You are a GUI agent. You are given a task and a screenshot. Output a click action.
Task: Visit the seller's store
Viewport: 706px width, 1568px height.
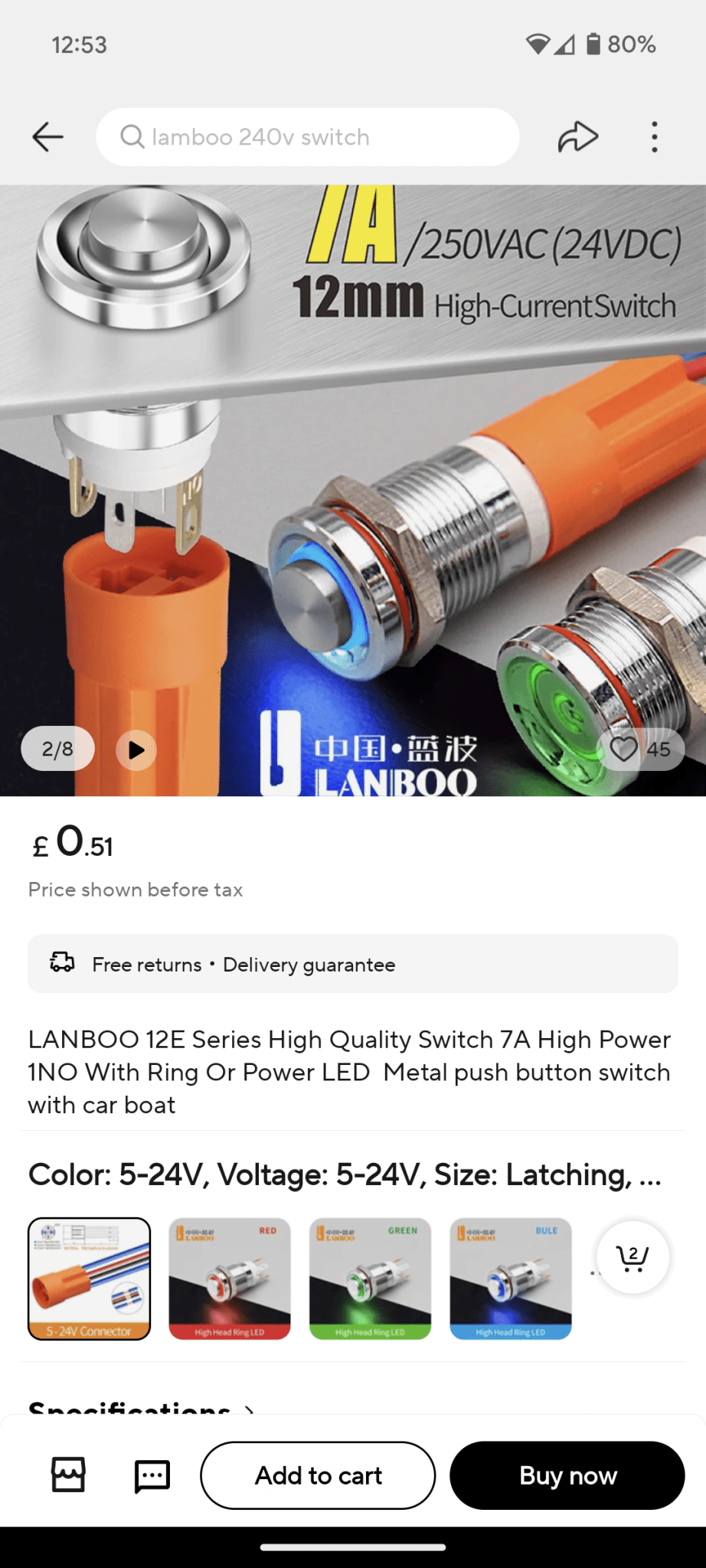pos(68,1475)
